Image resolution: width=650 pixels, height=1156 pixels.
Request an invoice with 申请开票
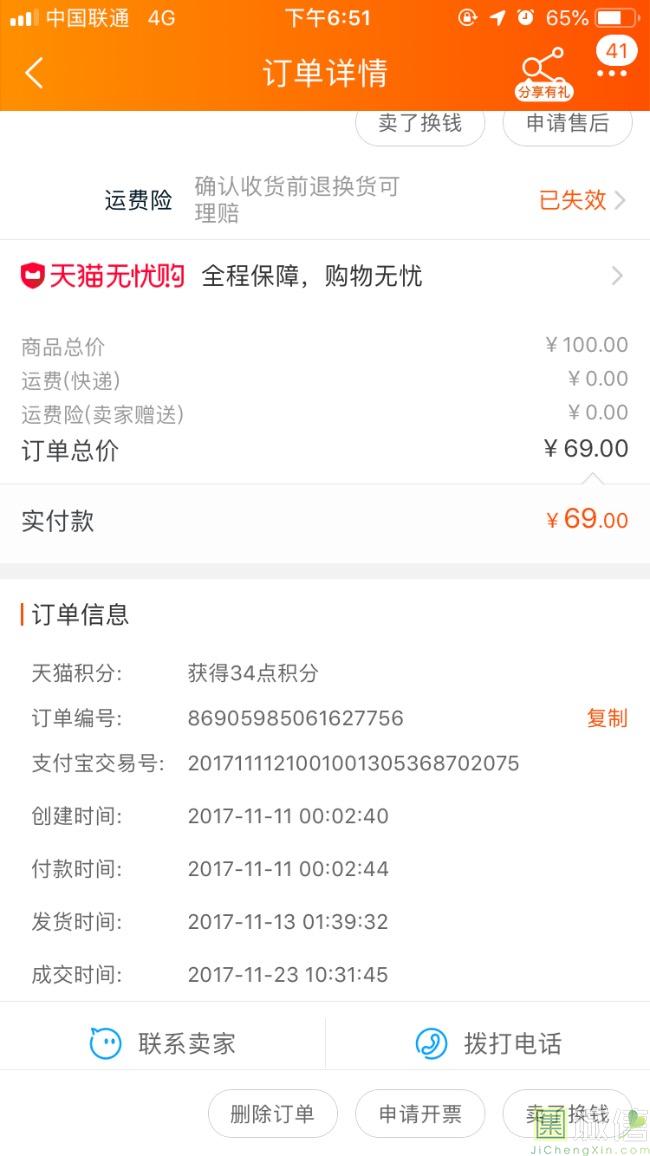point(420,1114)
